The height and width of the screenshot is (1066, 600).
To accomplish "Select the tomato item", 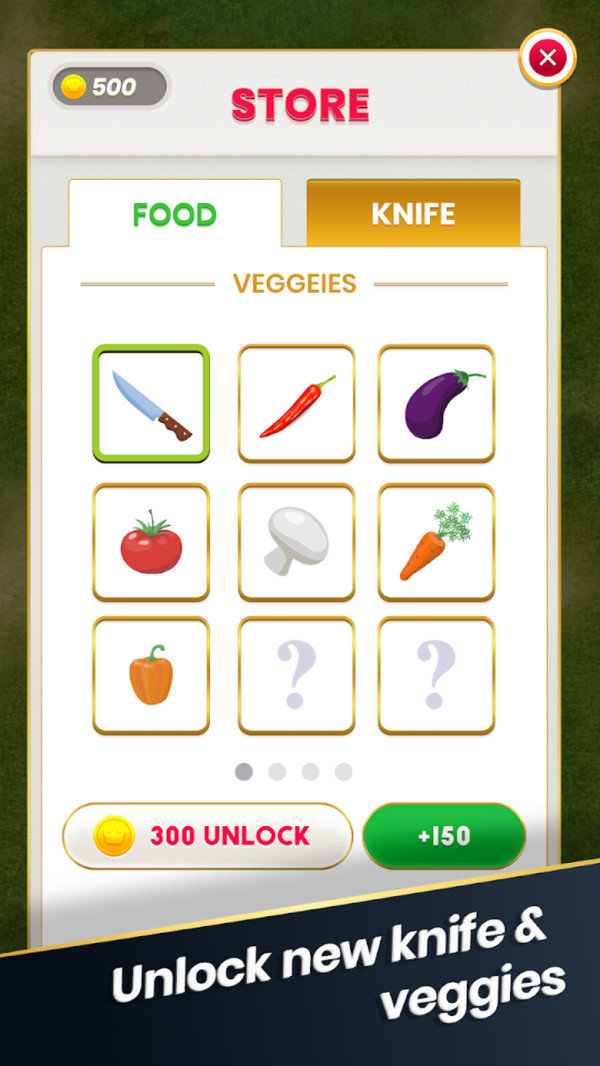I will [x=151, y=542].
